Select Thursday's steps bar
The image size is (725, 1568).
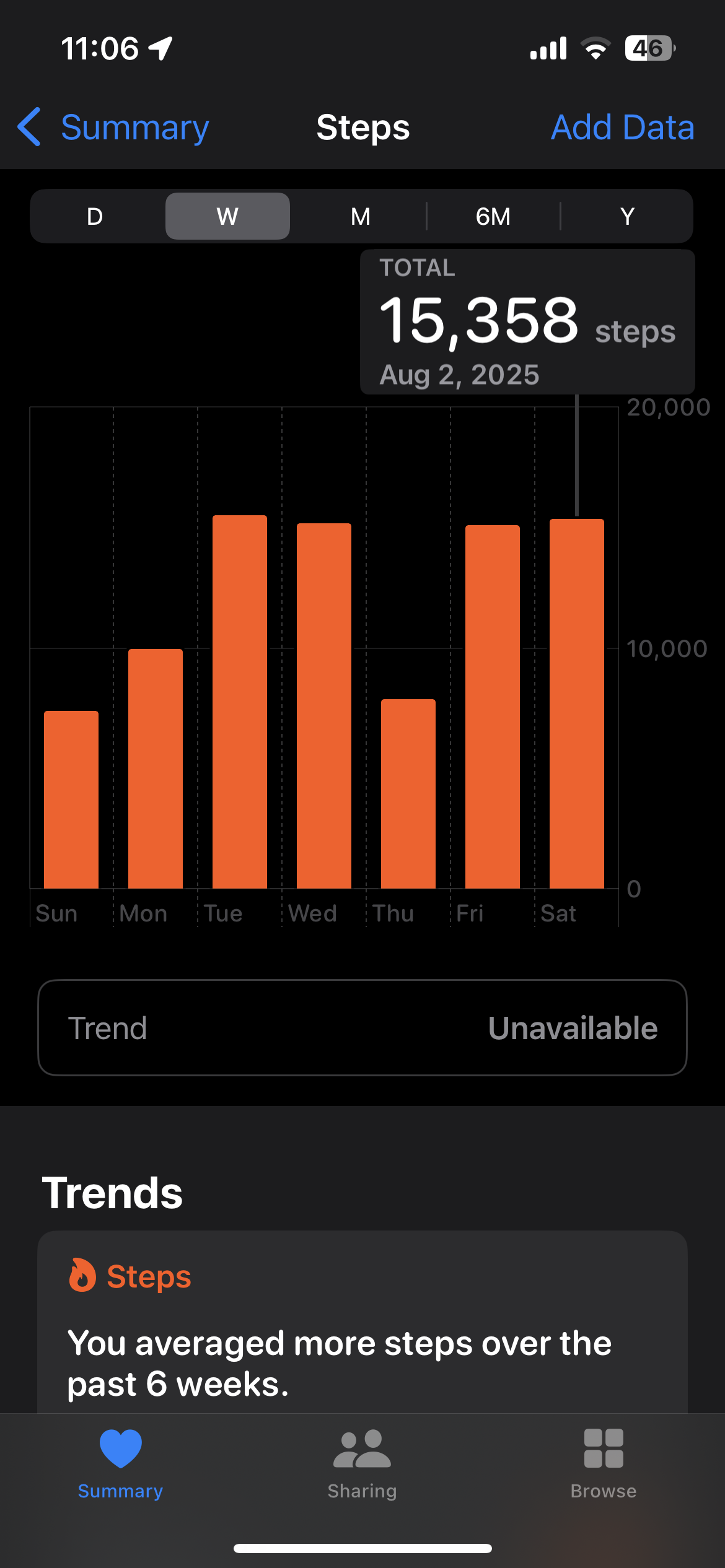point(408,794)
